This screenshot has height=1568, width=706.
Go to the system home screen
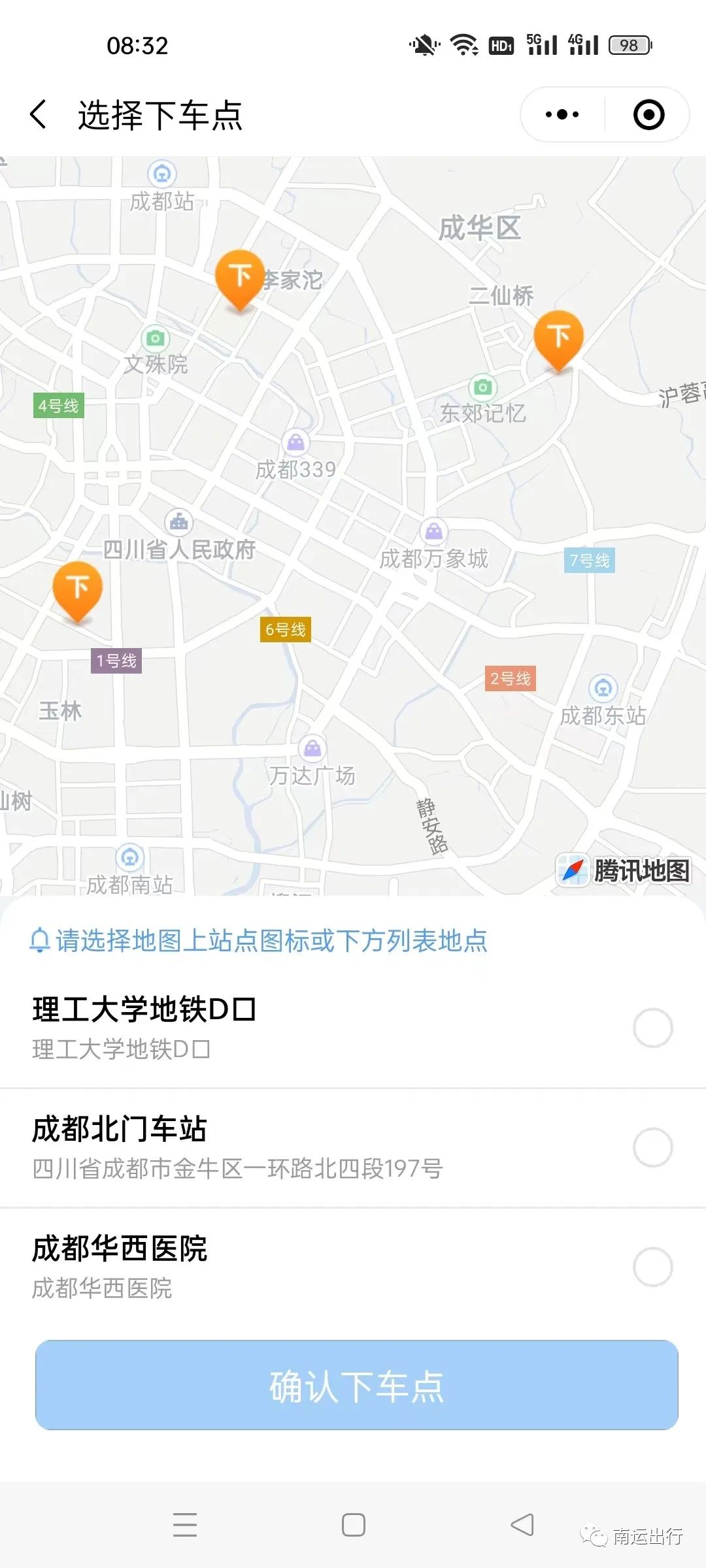354,1525
